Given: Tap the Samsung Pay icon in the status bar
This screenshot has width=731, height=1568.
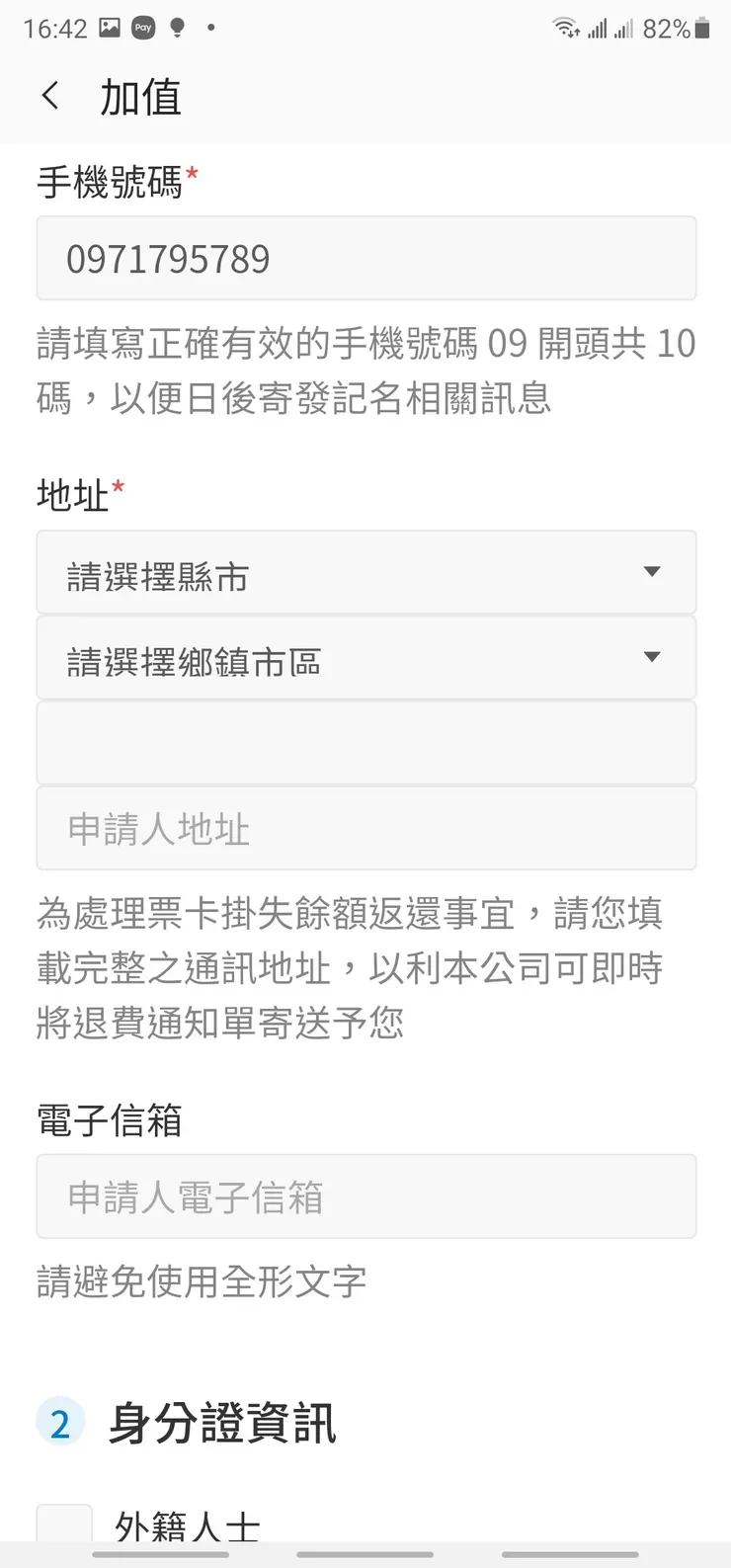Looking at the screenshot, I should coord(142,28).
